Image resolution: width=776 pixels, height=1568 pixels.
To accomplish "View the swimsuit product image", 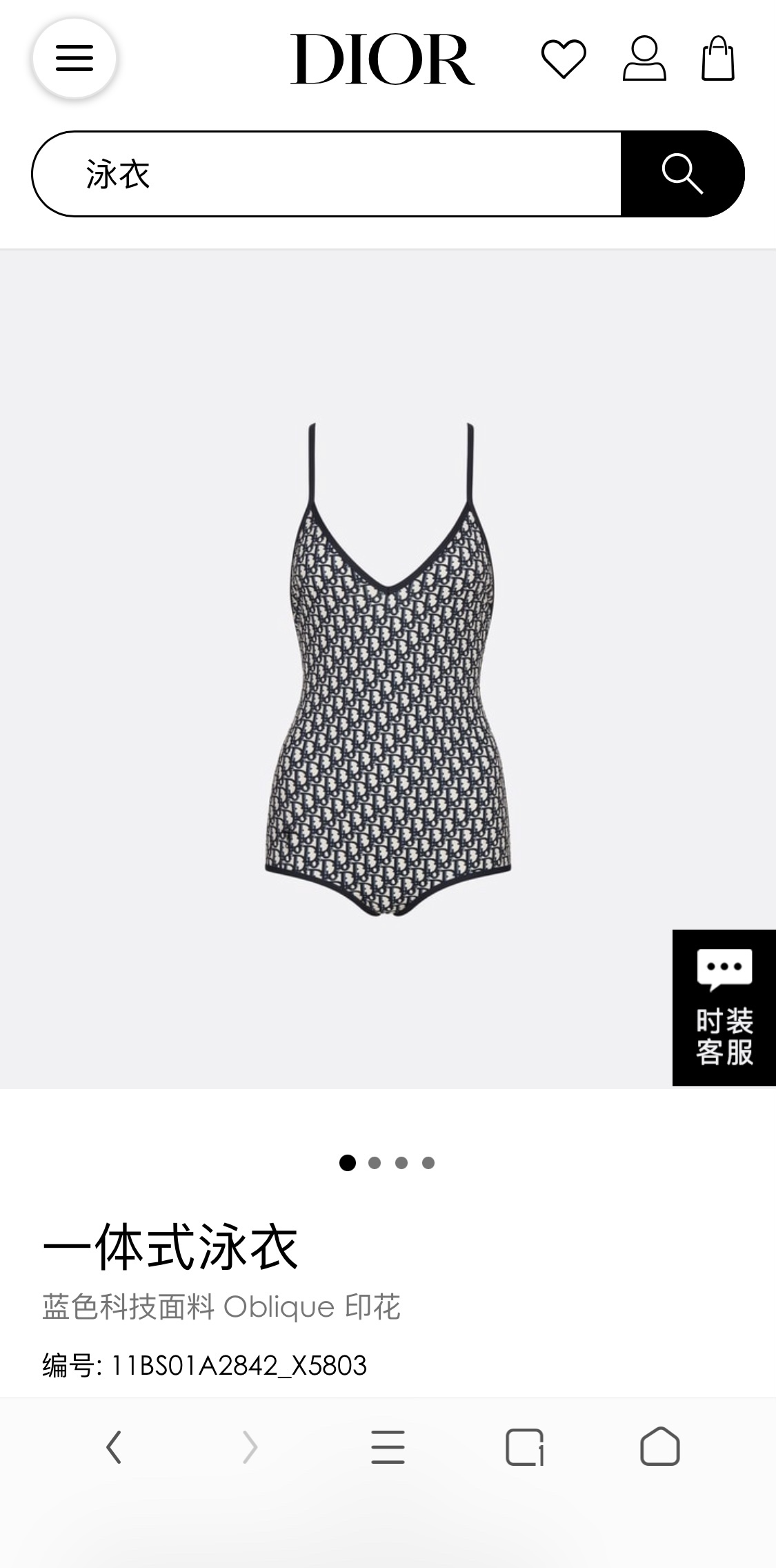I will (x=388, y=669).
